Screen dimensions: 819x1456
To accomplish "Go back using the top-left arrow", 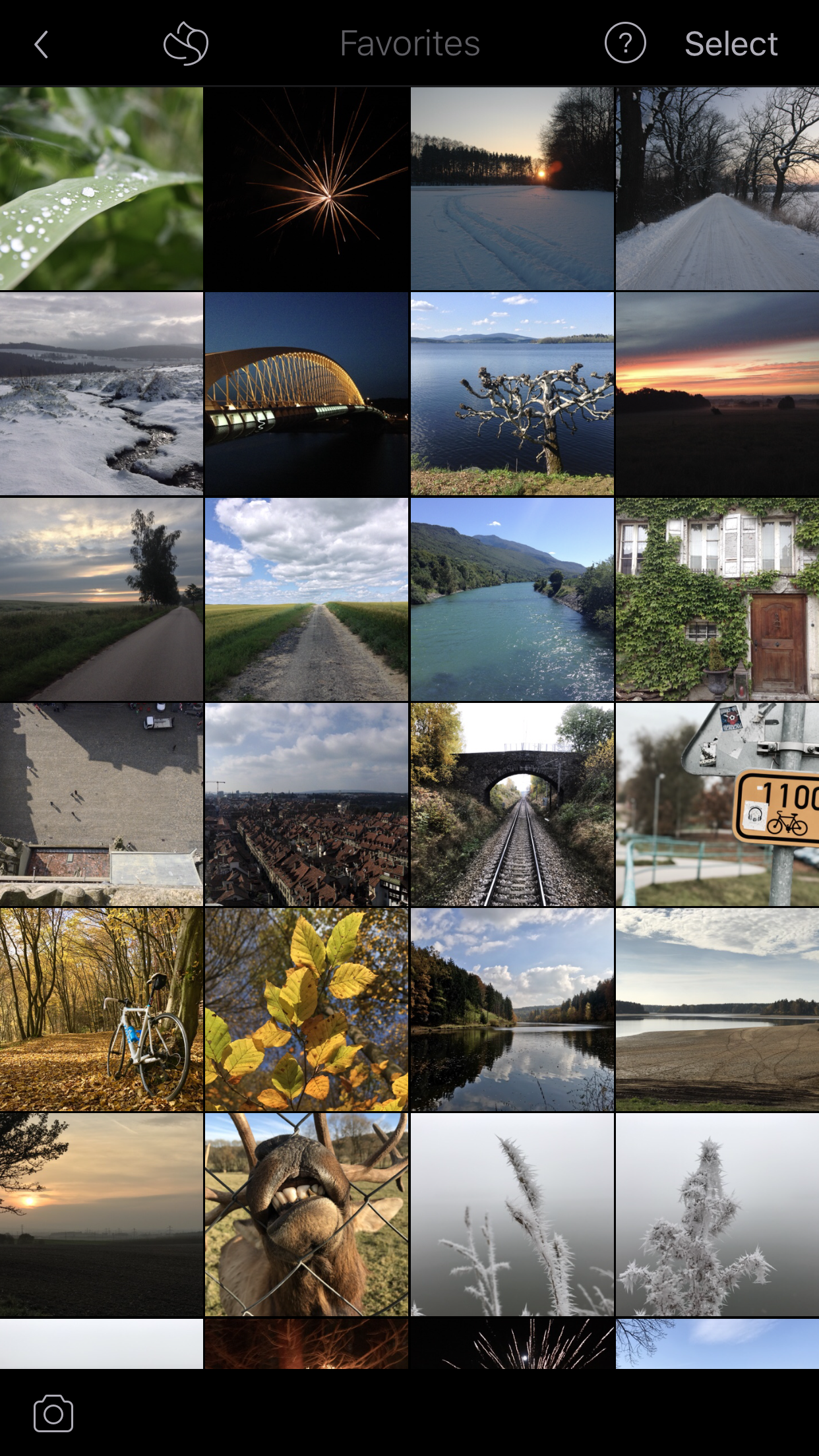I will click(42, 45).
